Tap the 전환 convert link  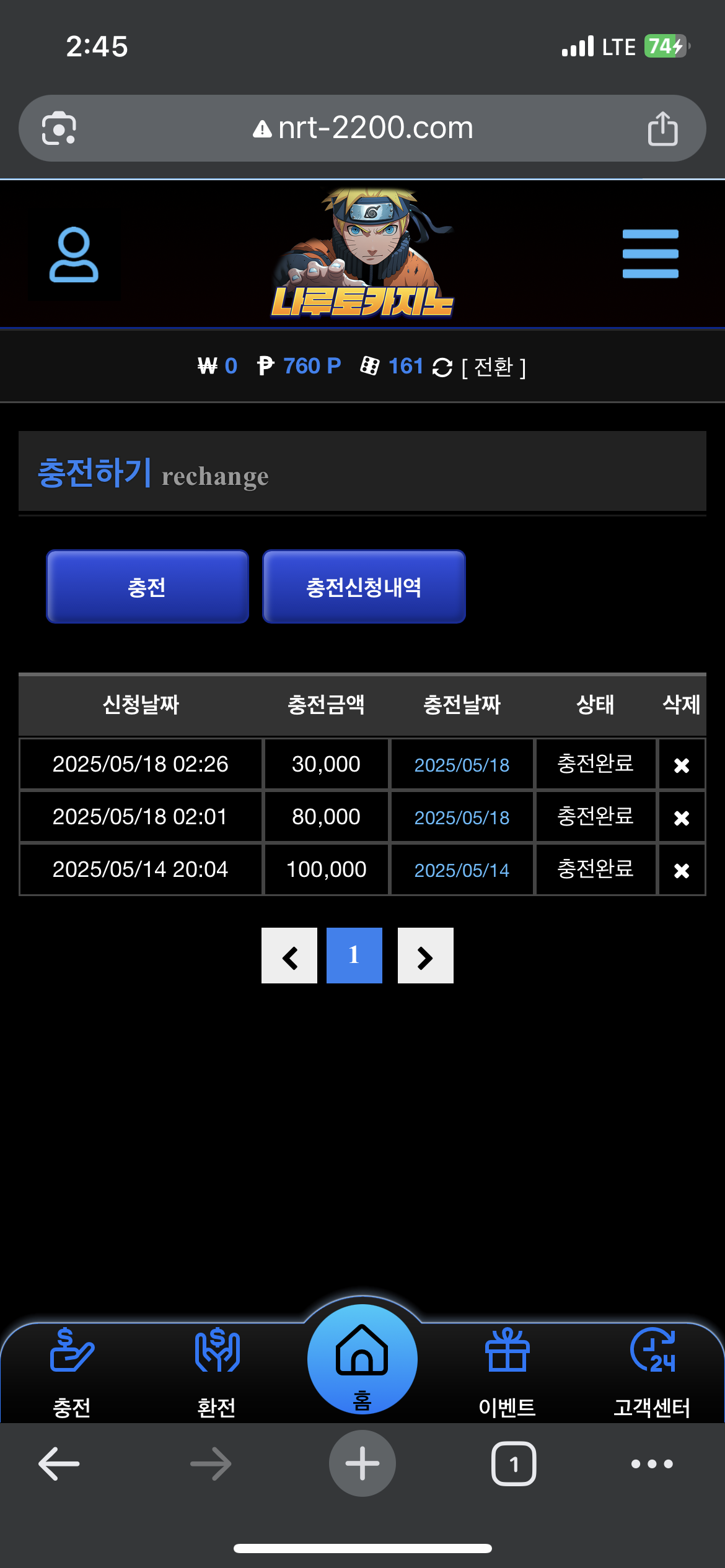coord(494,367)
